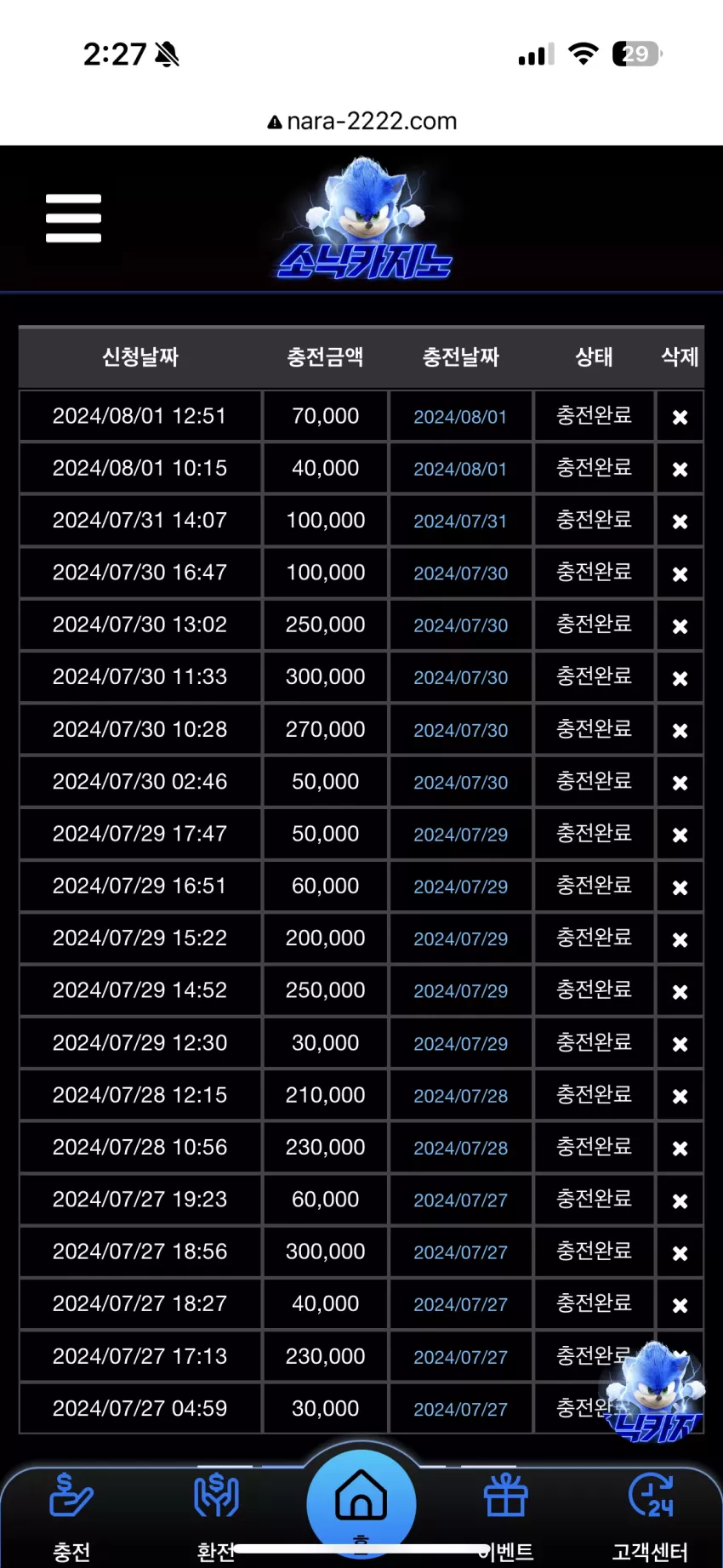Delete the 2024/07/30 02:46 entry
723x1568 pixels.
click(680, 783)
